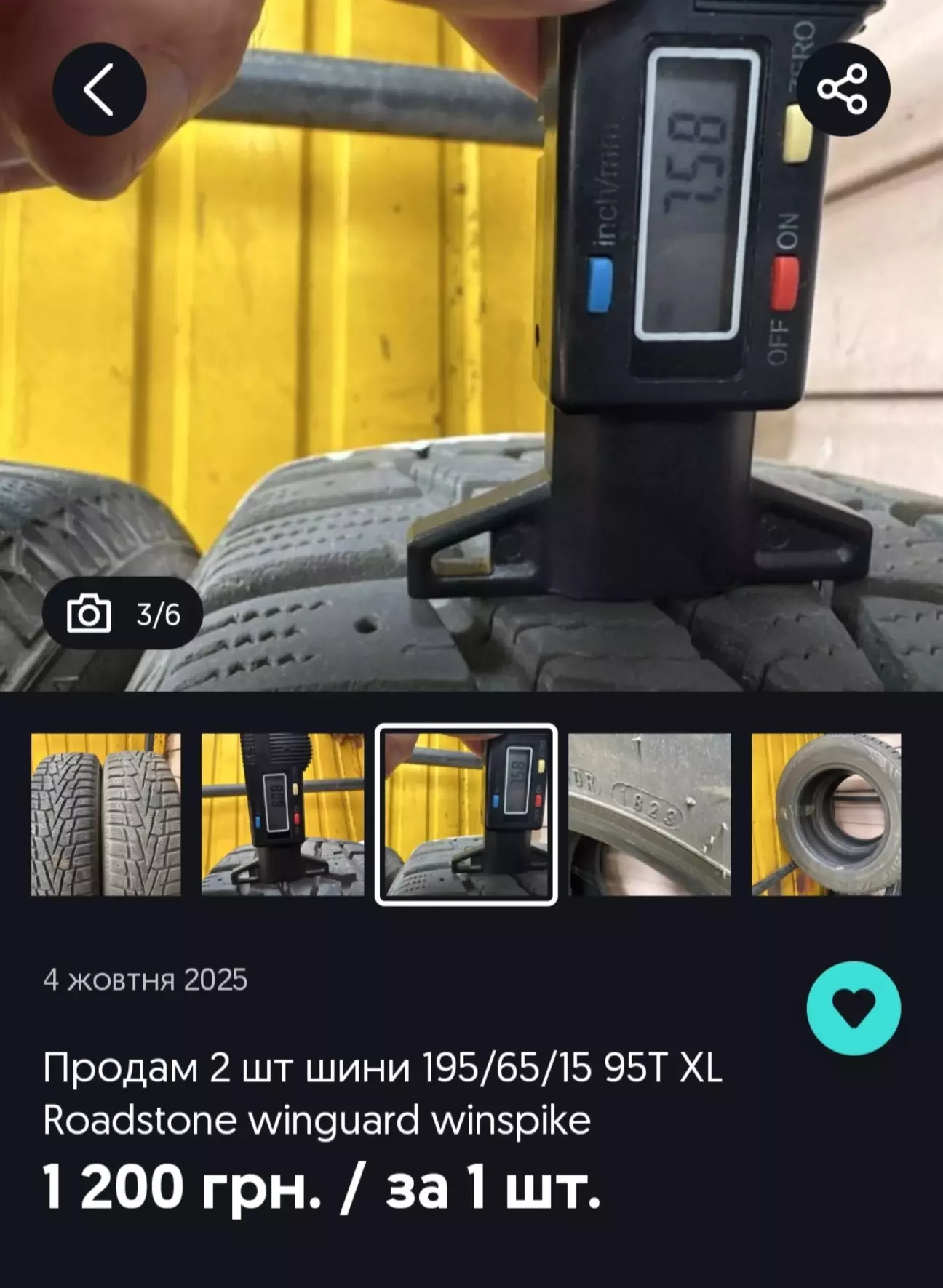Select the highlighted third gauge thumbnail

point(466,815)
